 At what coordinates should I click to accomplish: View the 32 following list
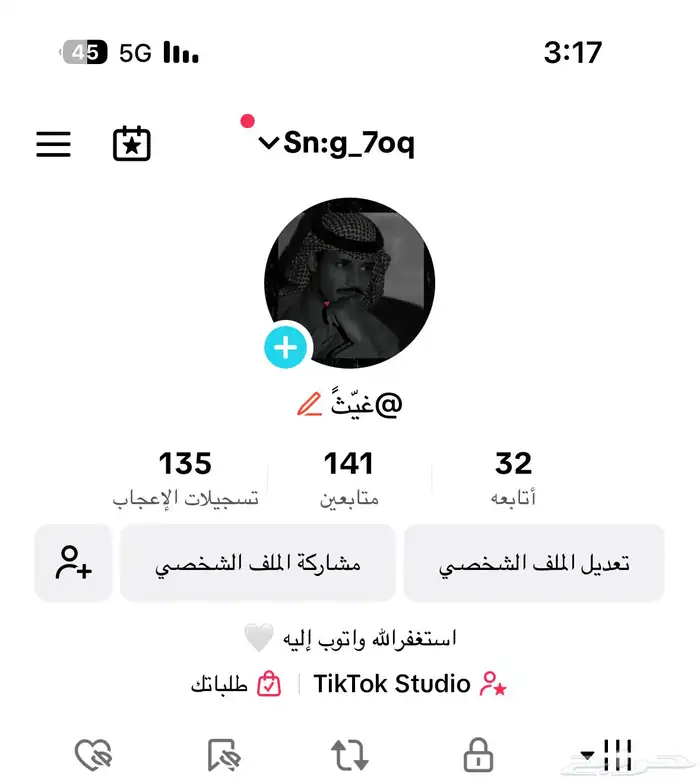pyautogui.click(x=513, y=477)
